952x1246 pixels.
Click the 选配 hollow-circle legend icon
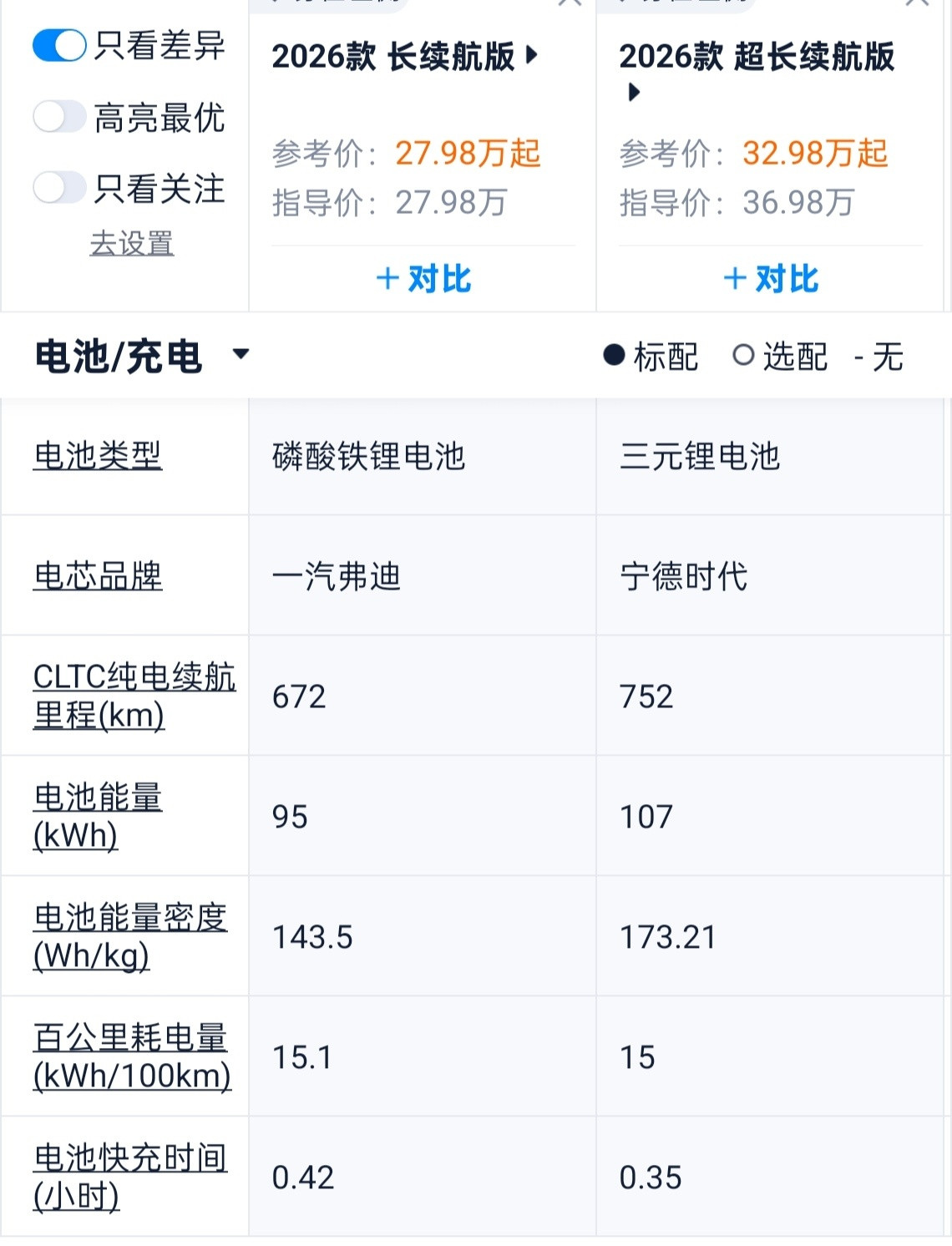[743, 357]
